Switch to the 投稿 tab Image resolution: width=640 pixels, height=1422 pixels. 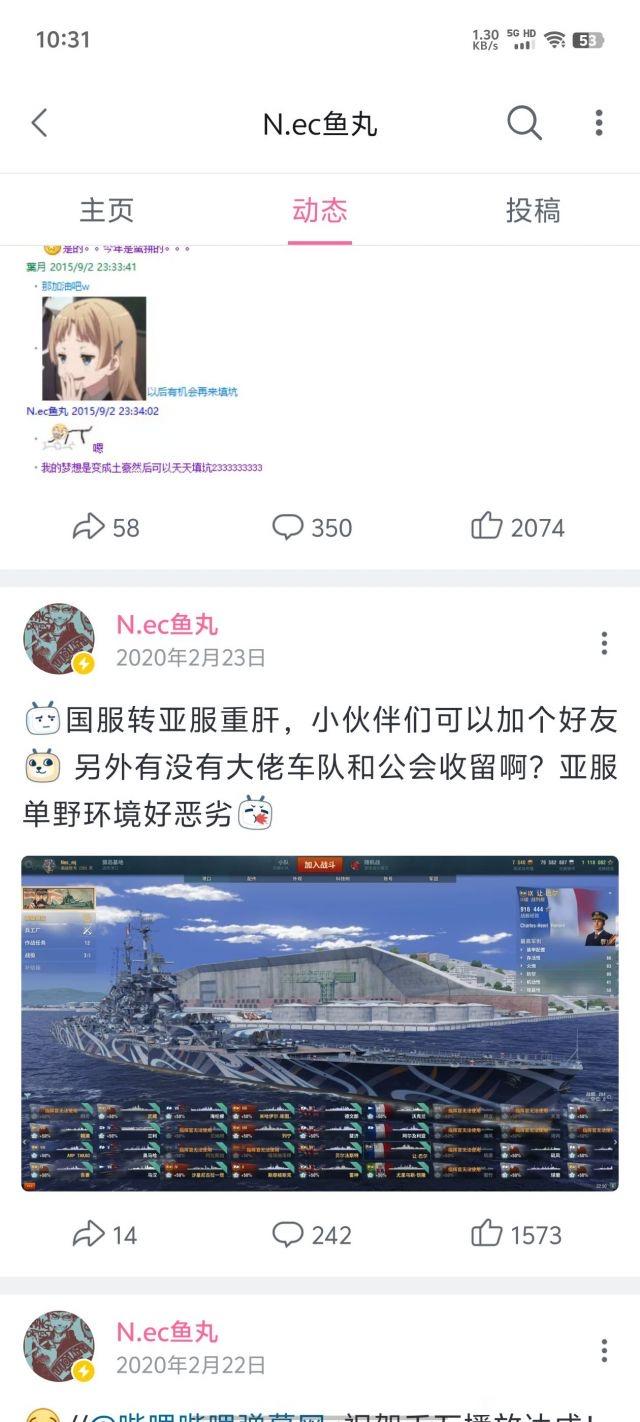point(533,210)
